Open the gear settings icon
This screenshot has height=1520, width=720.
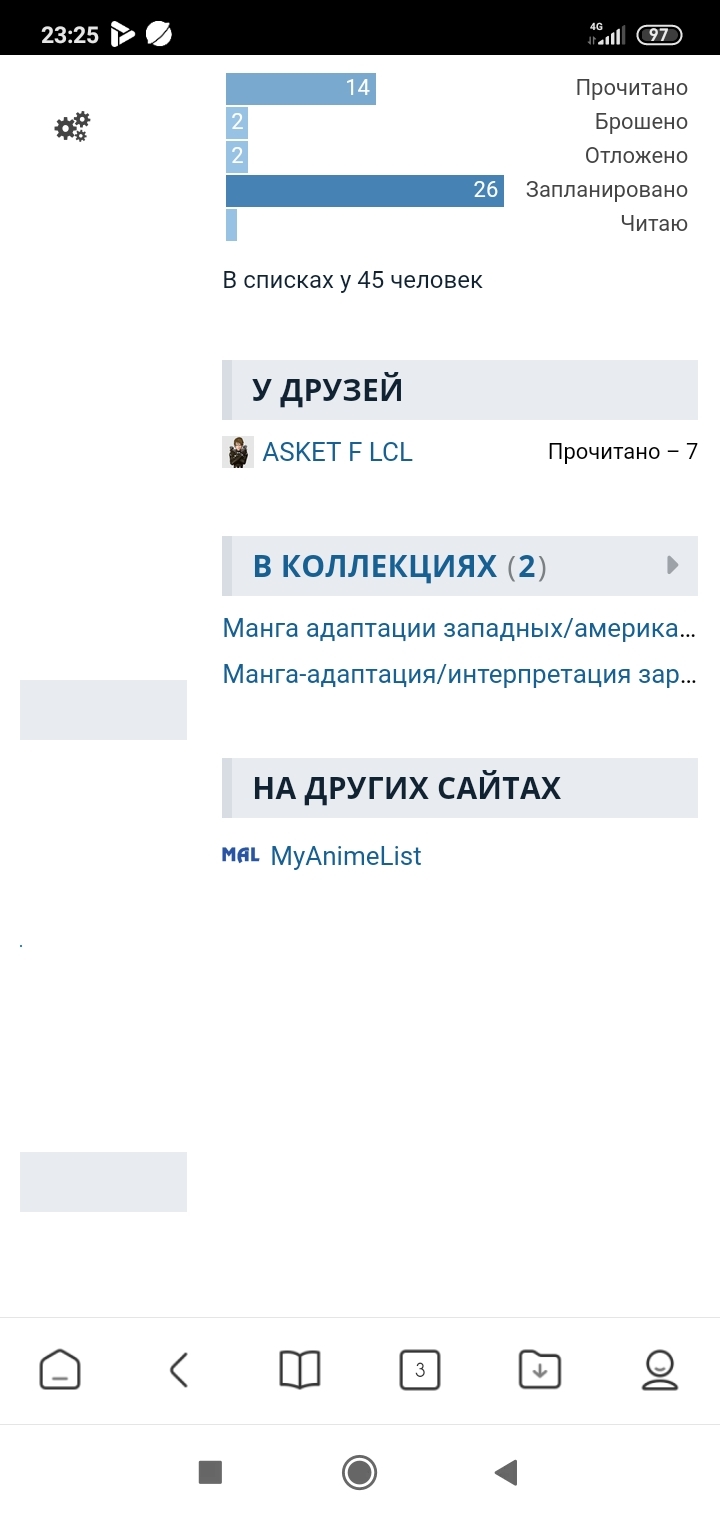72,127
